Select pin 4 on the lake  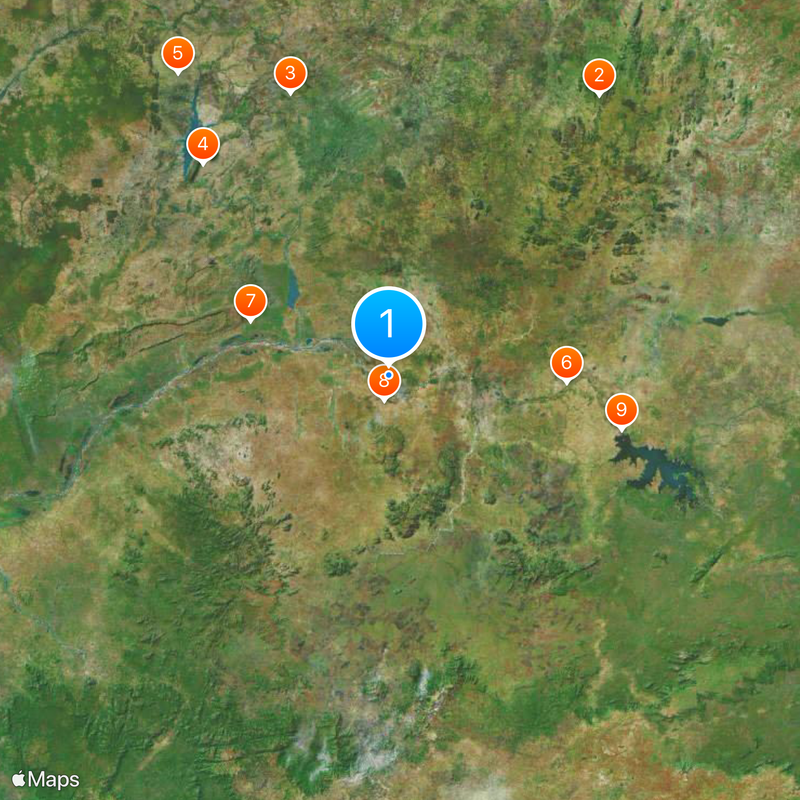[x=202, y=146]
